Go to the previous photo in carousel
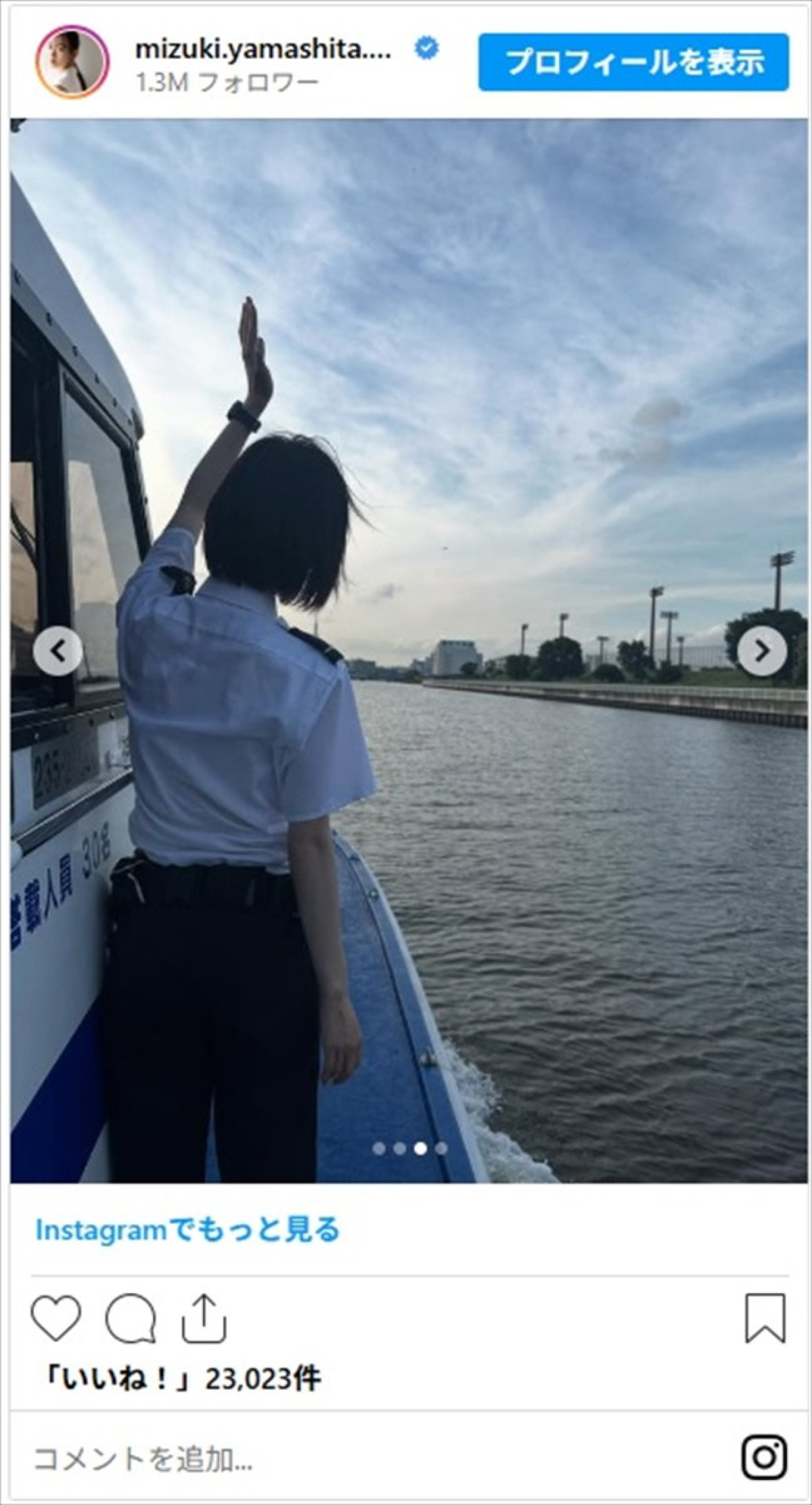Screen dimensions: 812x1505 click(58, 651)
